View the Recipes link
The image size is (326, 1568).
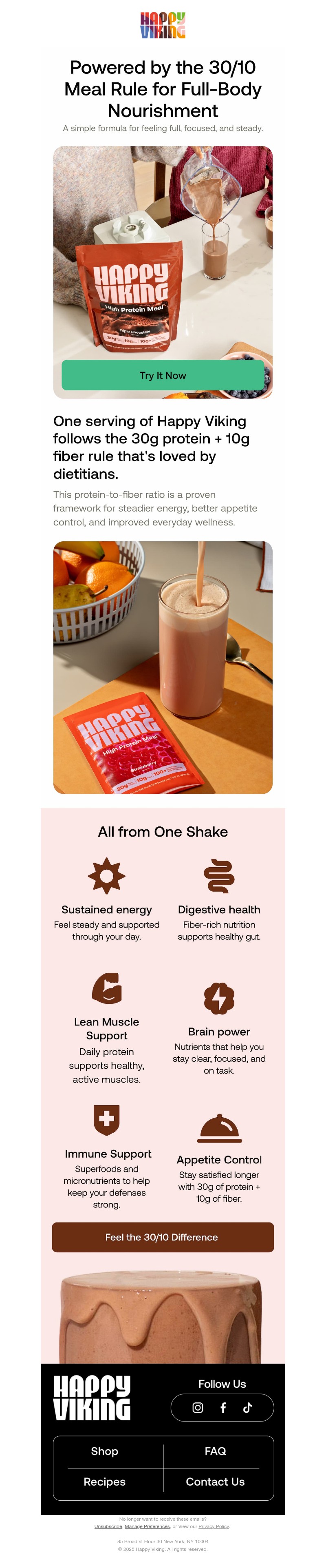coord(105,1482)
